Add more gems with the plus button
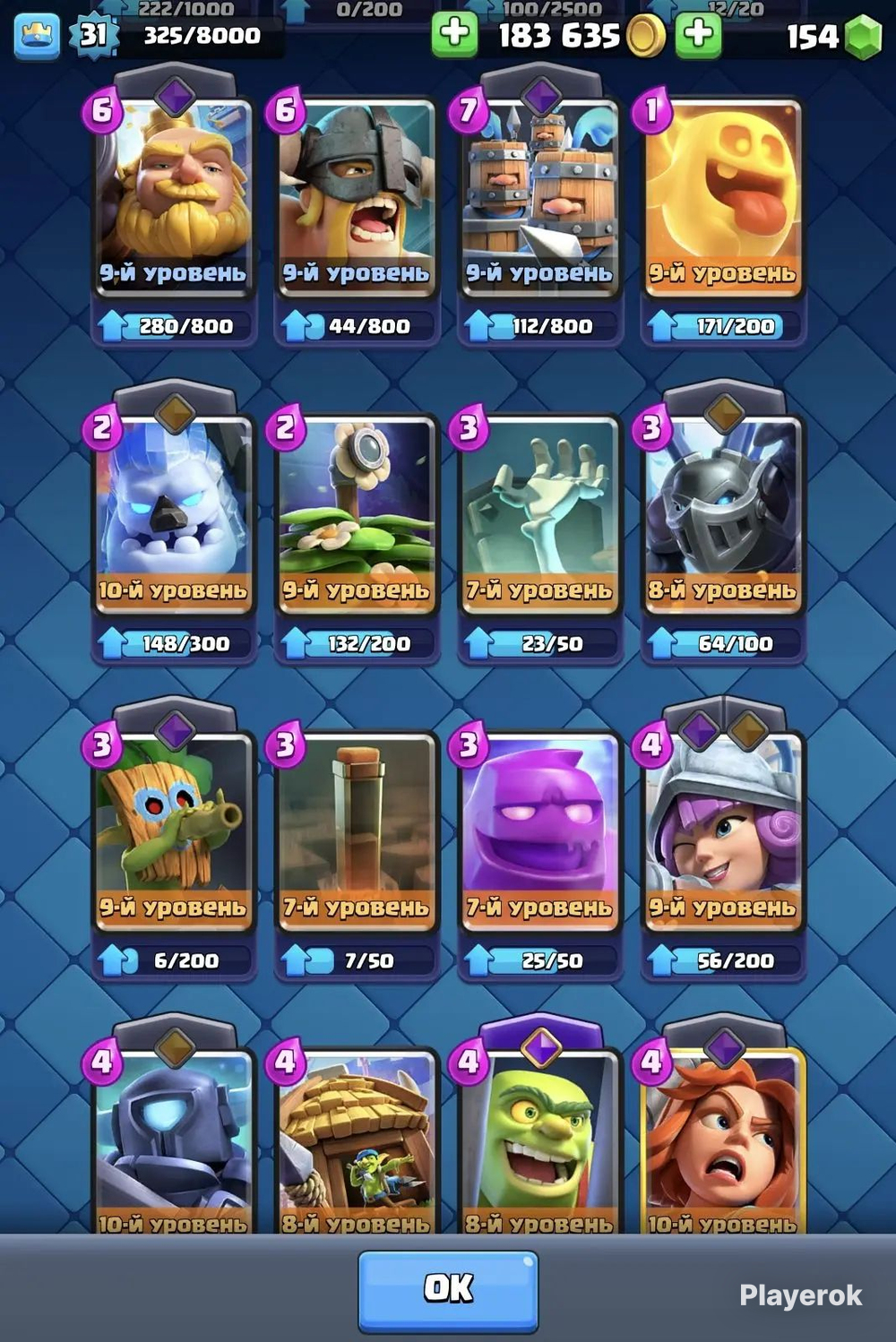Screen dimensions: 896x1342 tap(698, 35)
